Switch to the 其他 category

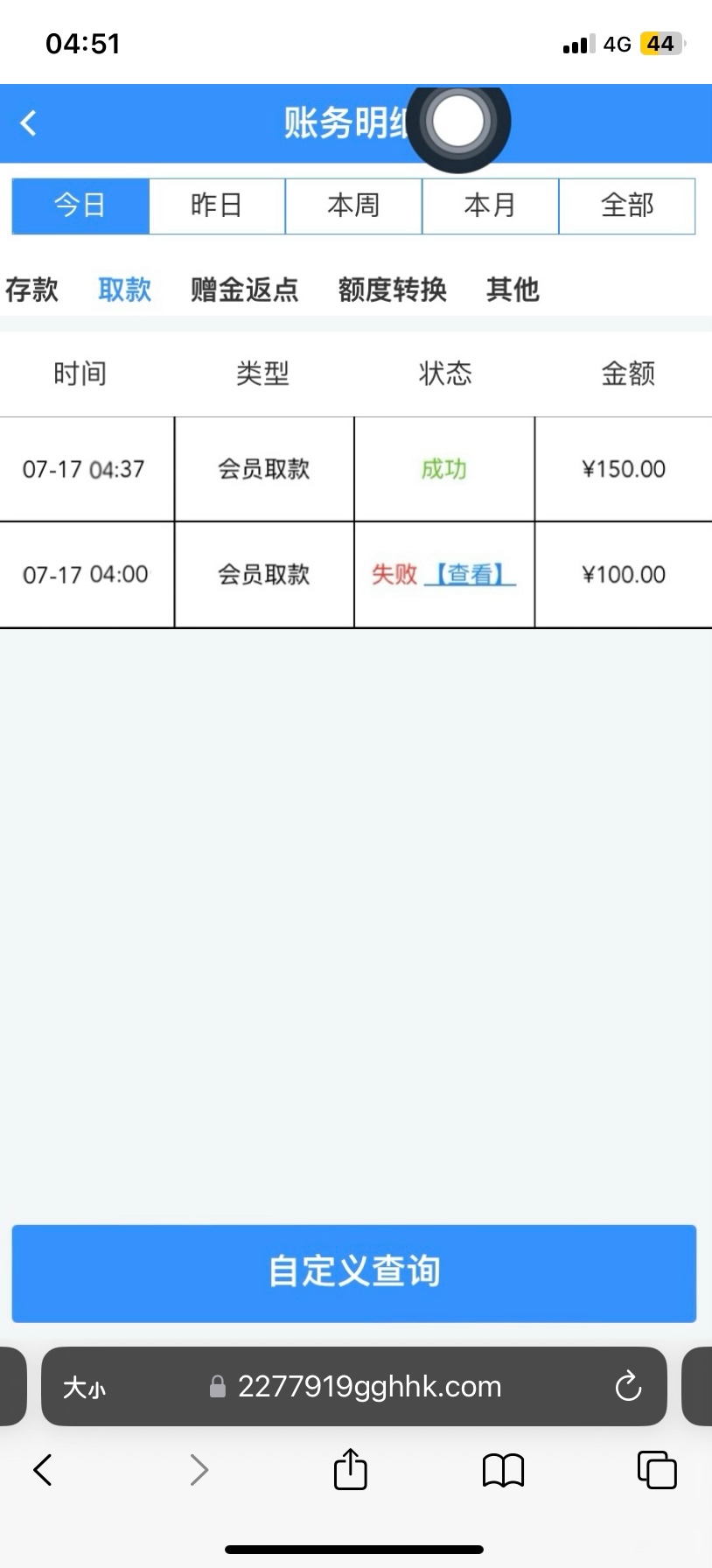point(513,290)
